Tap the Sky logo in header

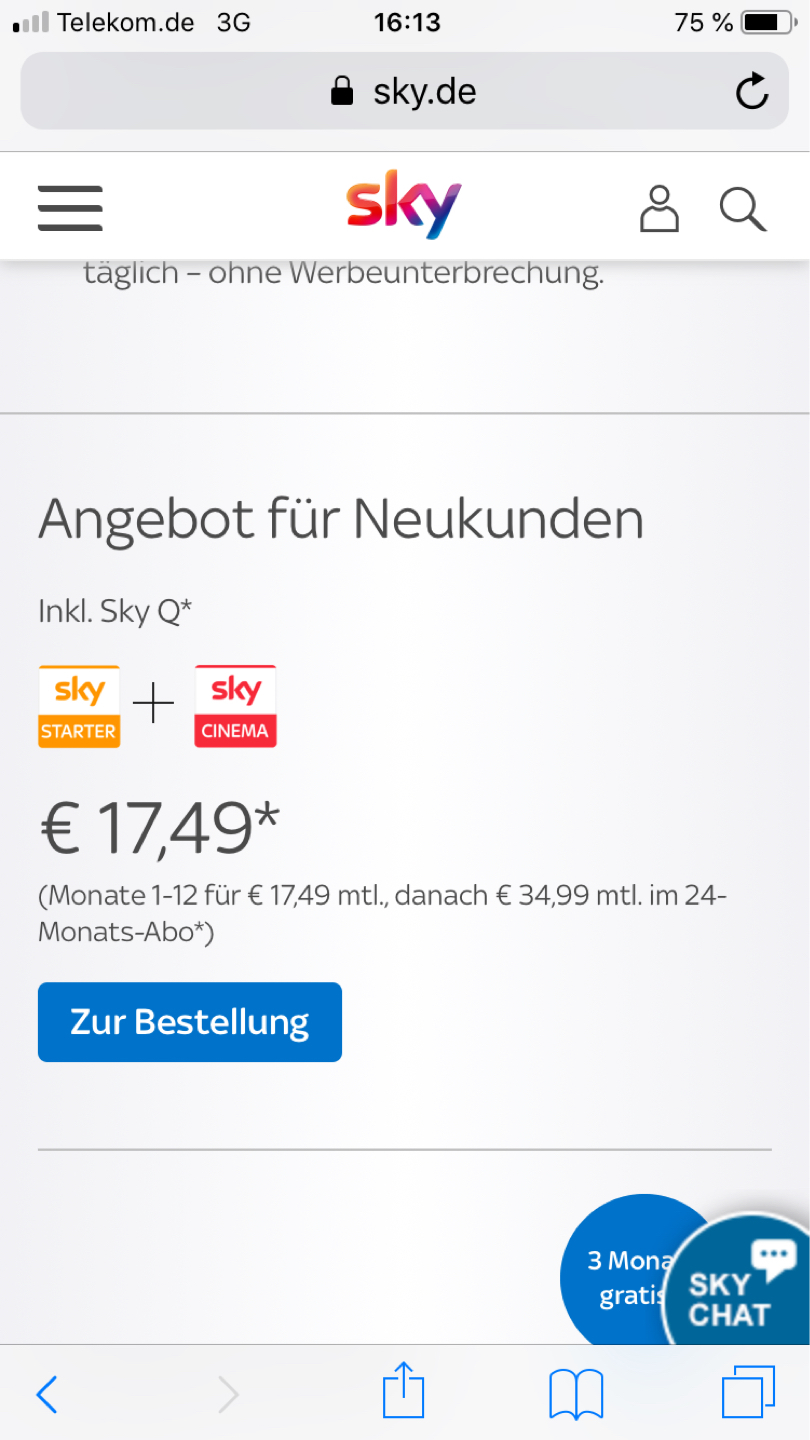click(404, 205)
